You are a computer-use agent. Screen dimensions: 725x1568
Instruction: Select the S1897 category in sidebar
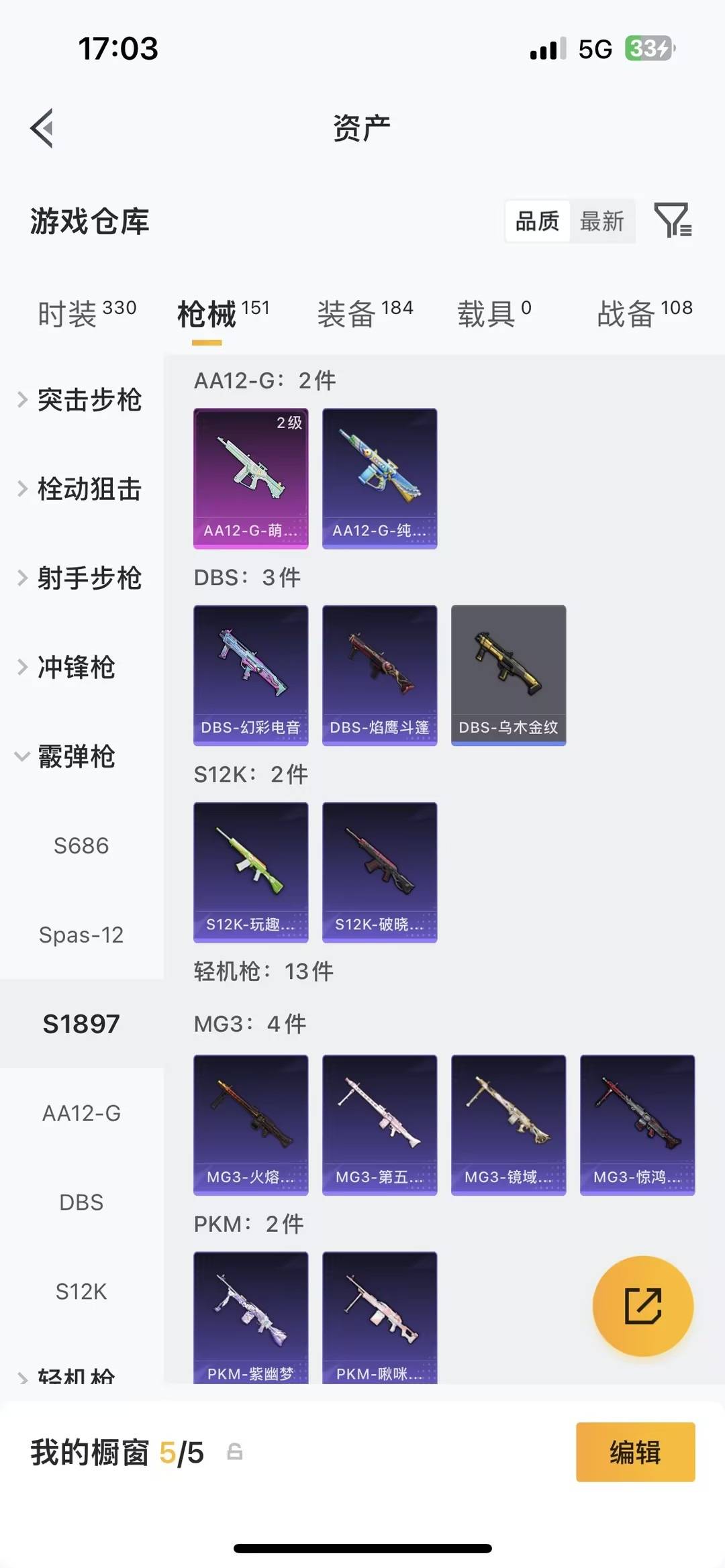[x=82, y=1023]
